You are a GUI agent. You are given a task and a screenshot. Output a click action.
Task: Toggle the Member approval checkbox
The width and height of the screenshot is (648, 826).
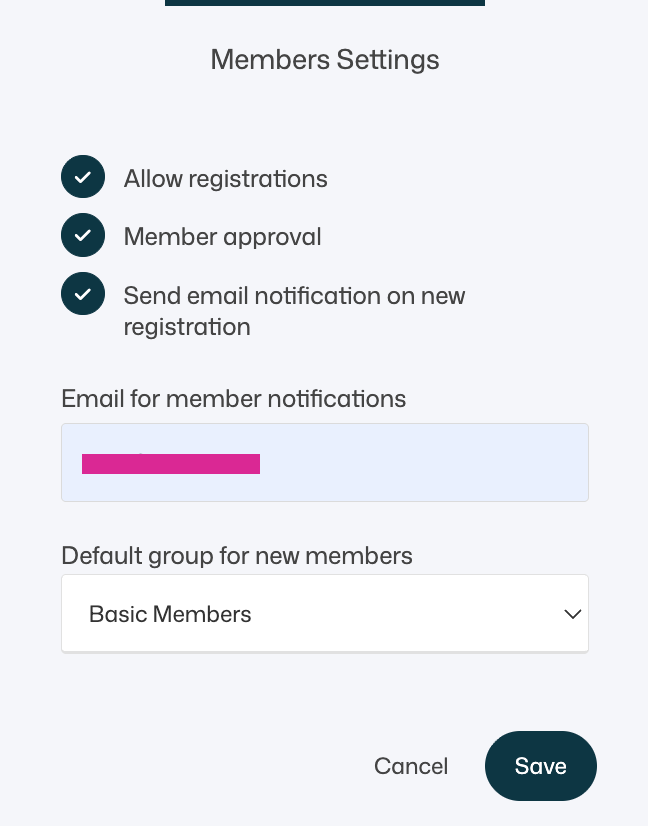click(x=83, y=236)
